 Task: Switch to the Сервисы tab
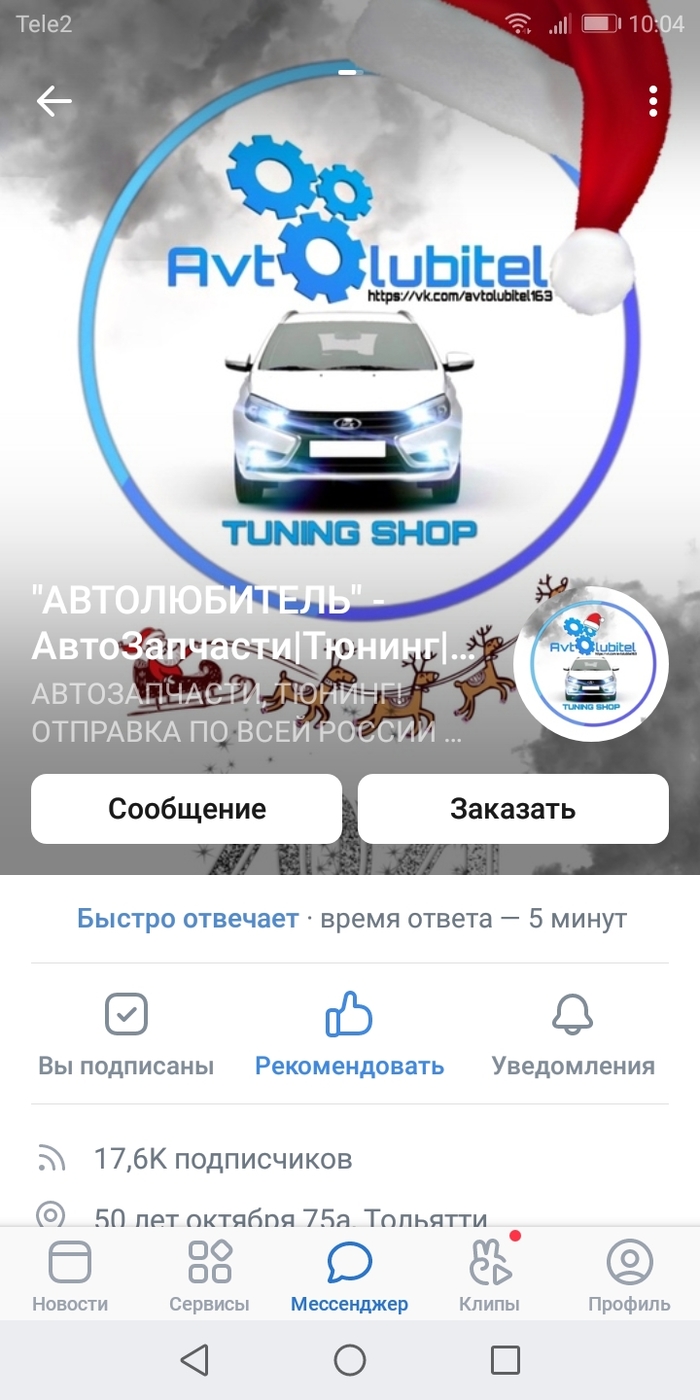pos(210,1275)
